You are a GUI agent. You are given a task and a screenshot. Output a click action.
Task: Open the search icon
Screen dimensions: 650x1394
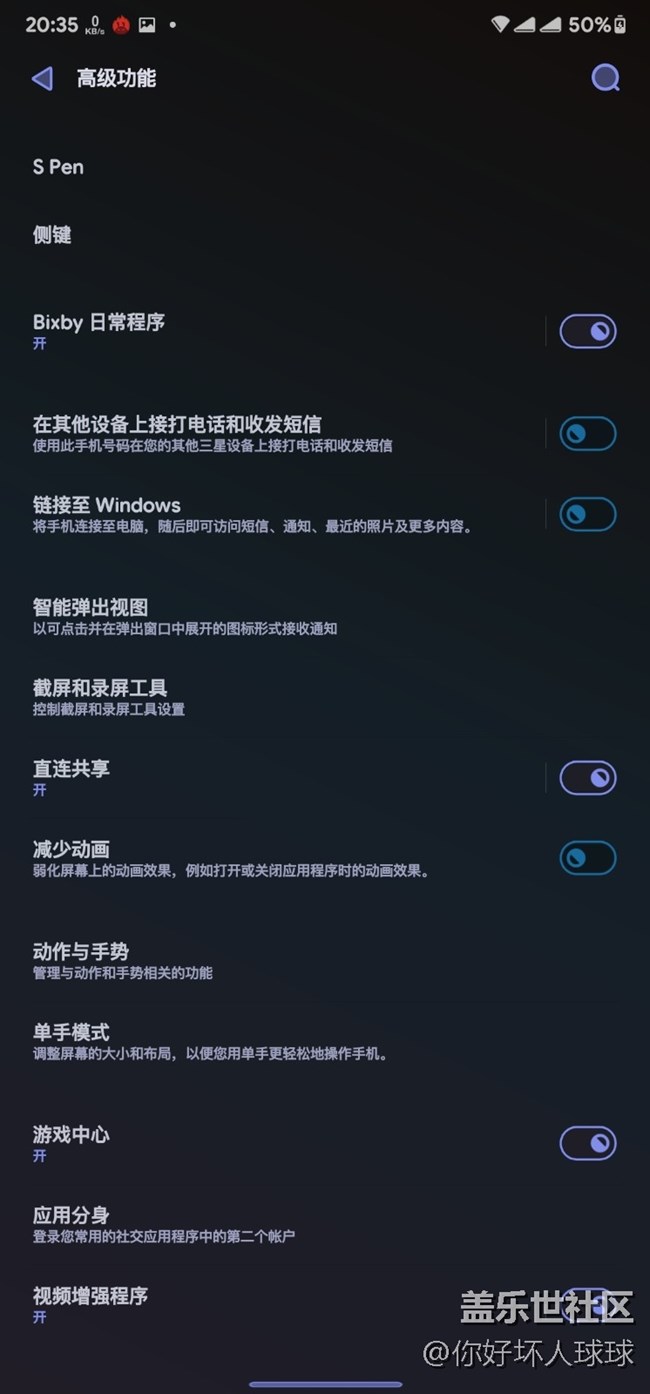click(x=605, y=78)
